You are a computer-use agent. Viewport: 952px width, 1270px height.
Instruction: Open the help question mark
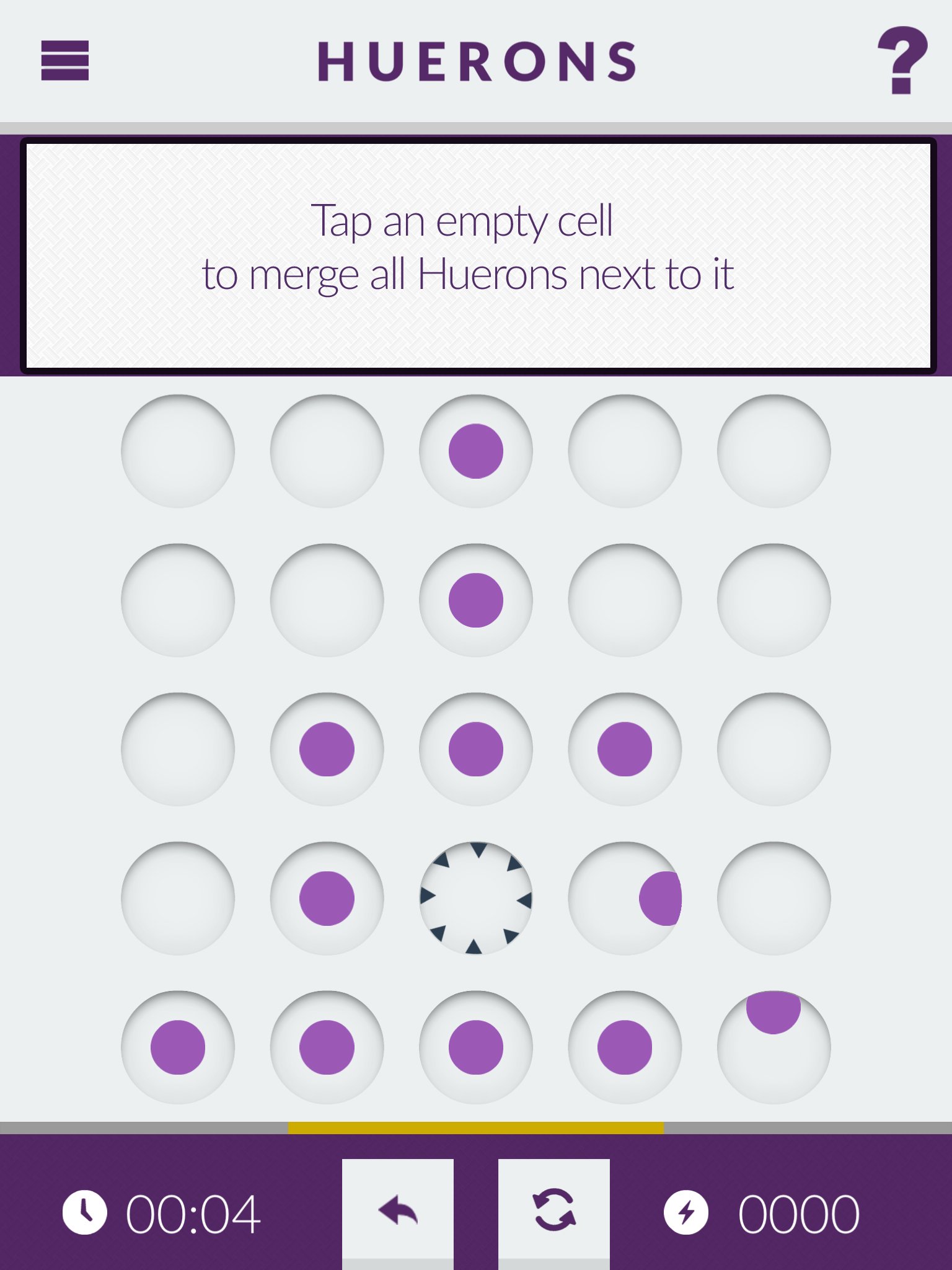(902, 61)
